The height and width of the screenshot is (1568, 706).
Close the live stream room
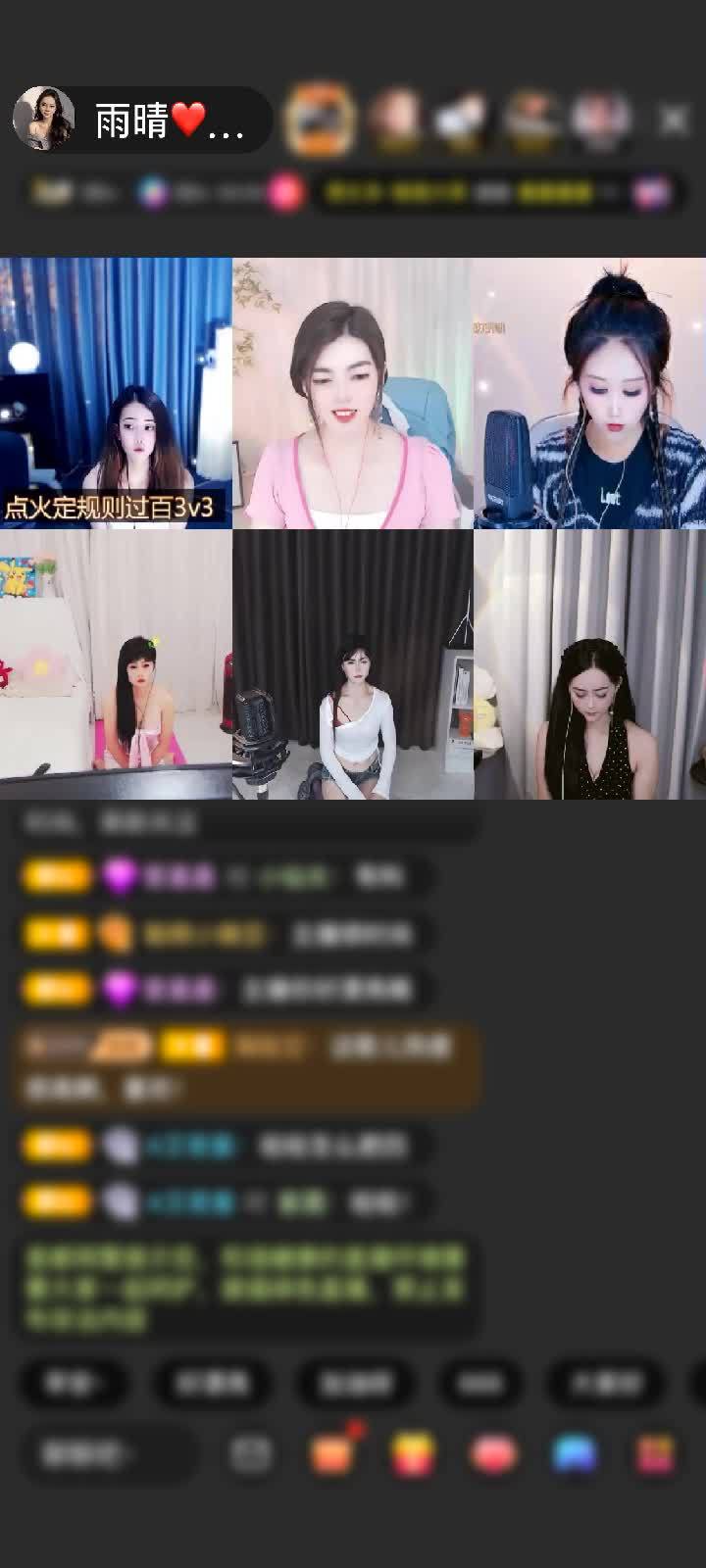tap(674, 120)
